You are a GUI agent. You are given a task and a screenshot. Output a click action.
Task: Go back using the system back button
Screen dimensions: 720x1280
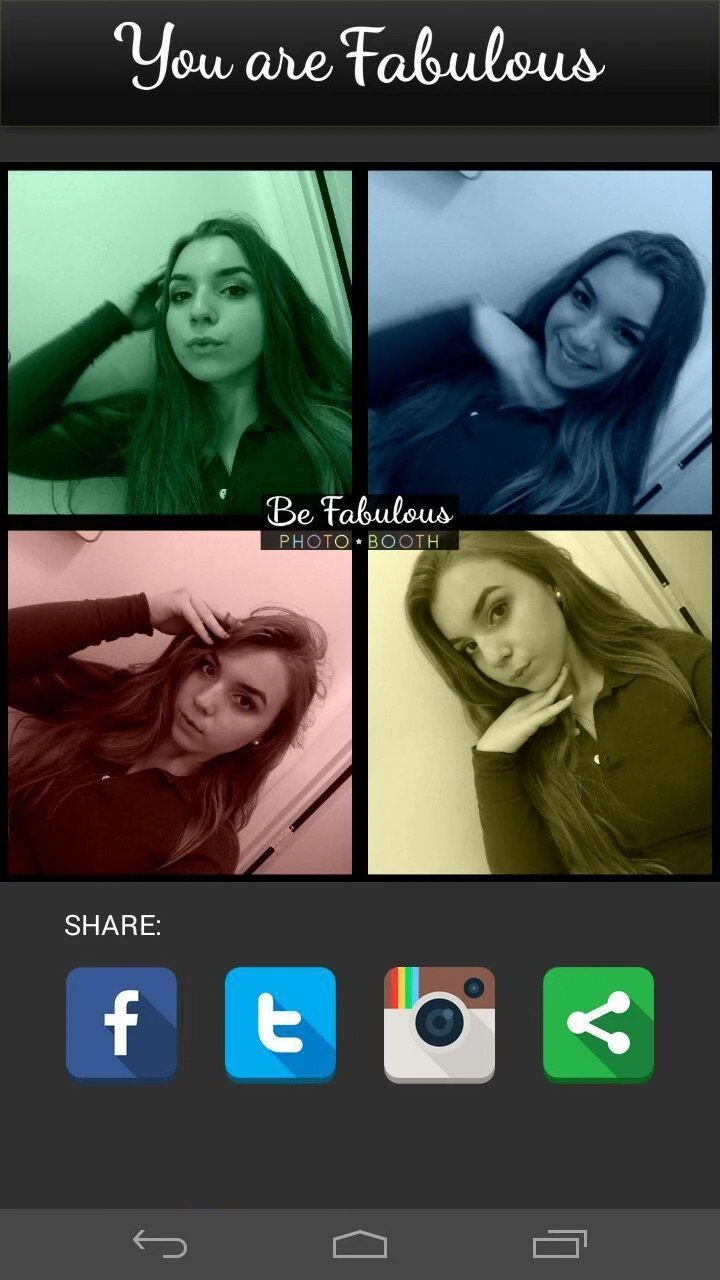(160, 1244)
